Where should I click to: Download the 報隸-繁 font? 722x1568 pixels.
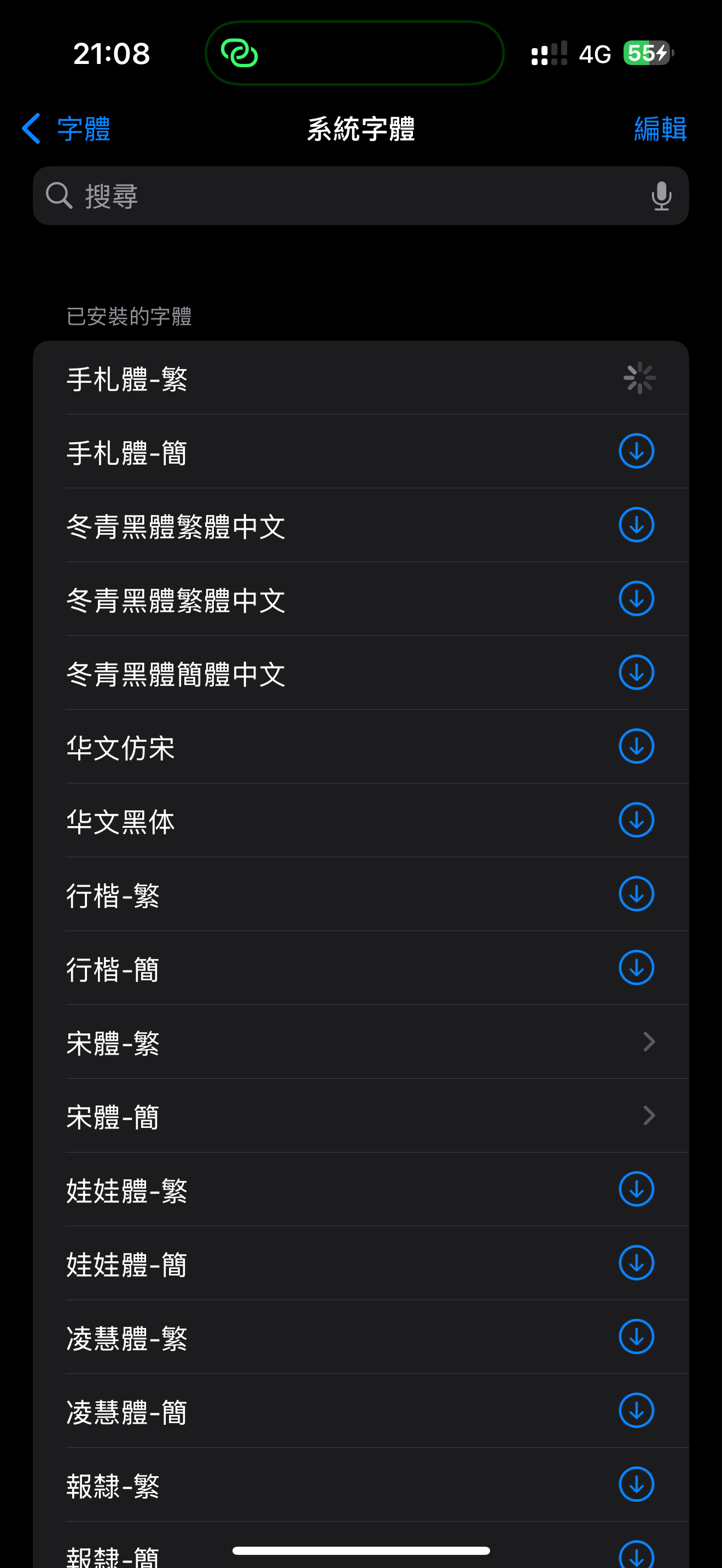tap(636, 1484)
